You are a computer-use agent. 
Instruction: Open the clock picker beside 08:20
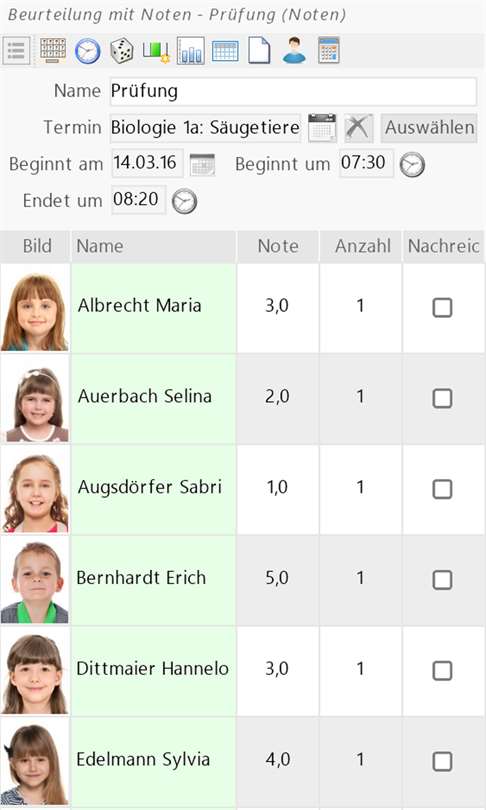tap(184, 201)
